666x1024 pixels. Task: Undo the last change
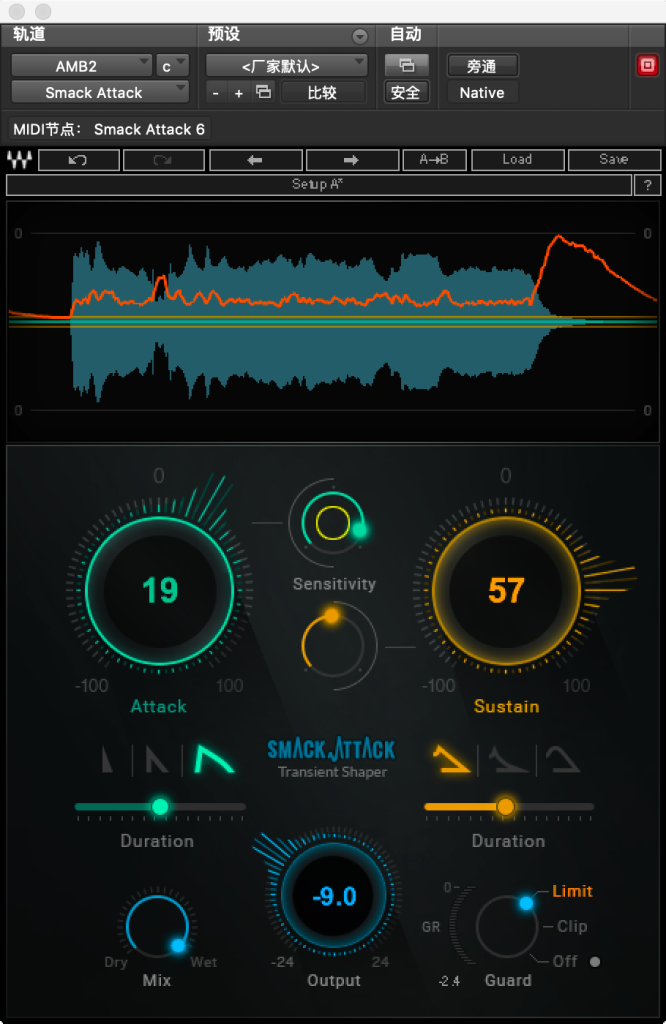point(78,159)
